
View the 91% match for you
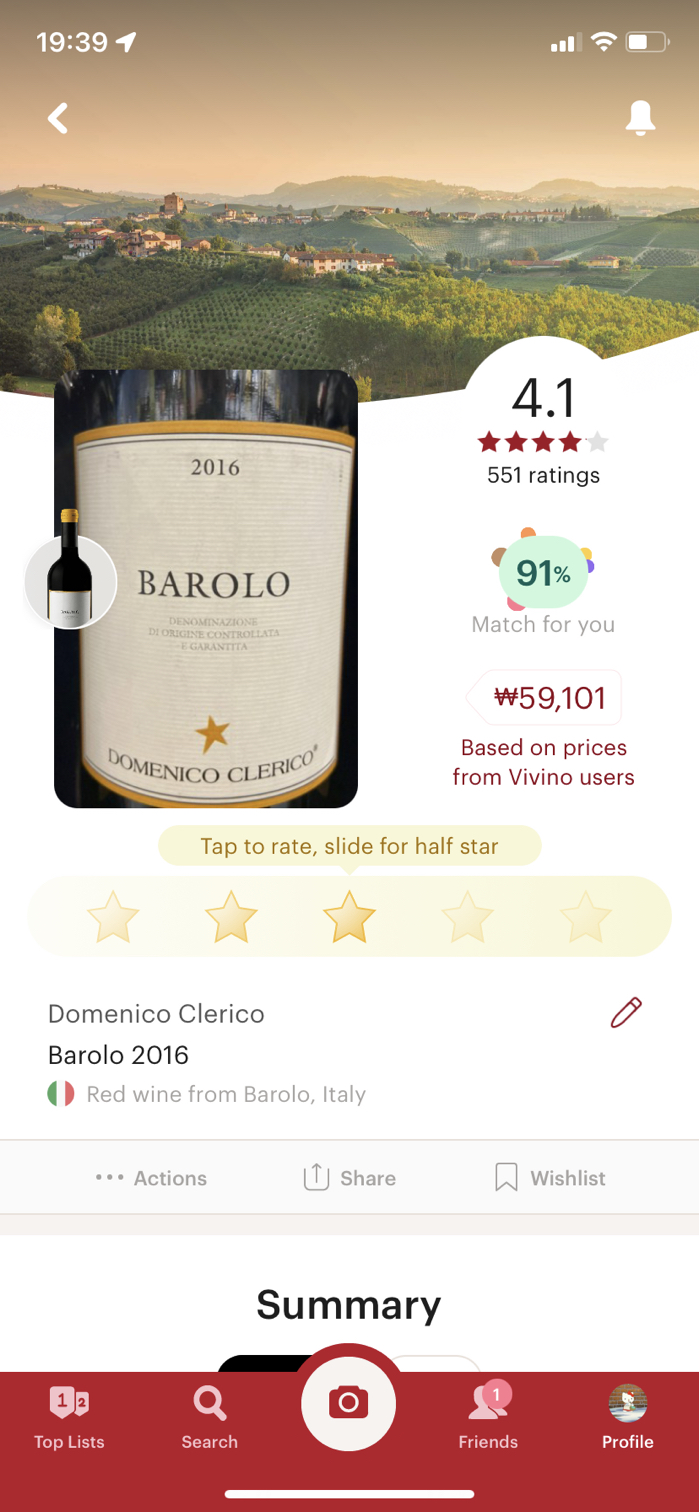(x=543, y=583)
